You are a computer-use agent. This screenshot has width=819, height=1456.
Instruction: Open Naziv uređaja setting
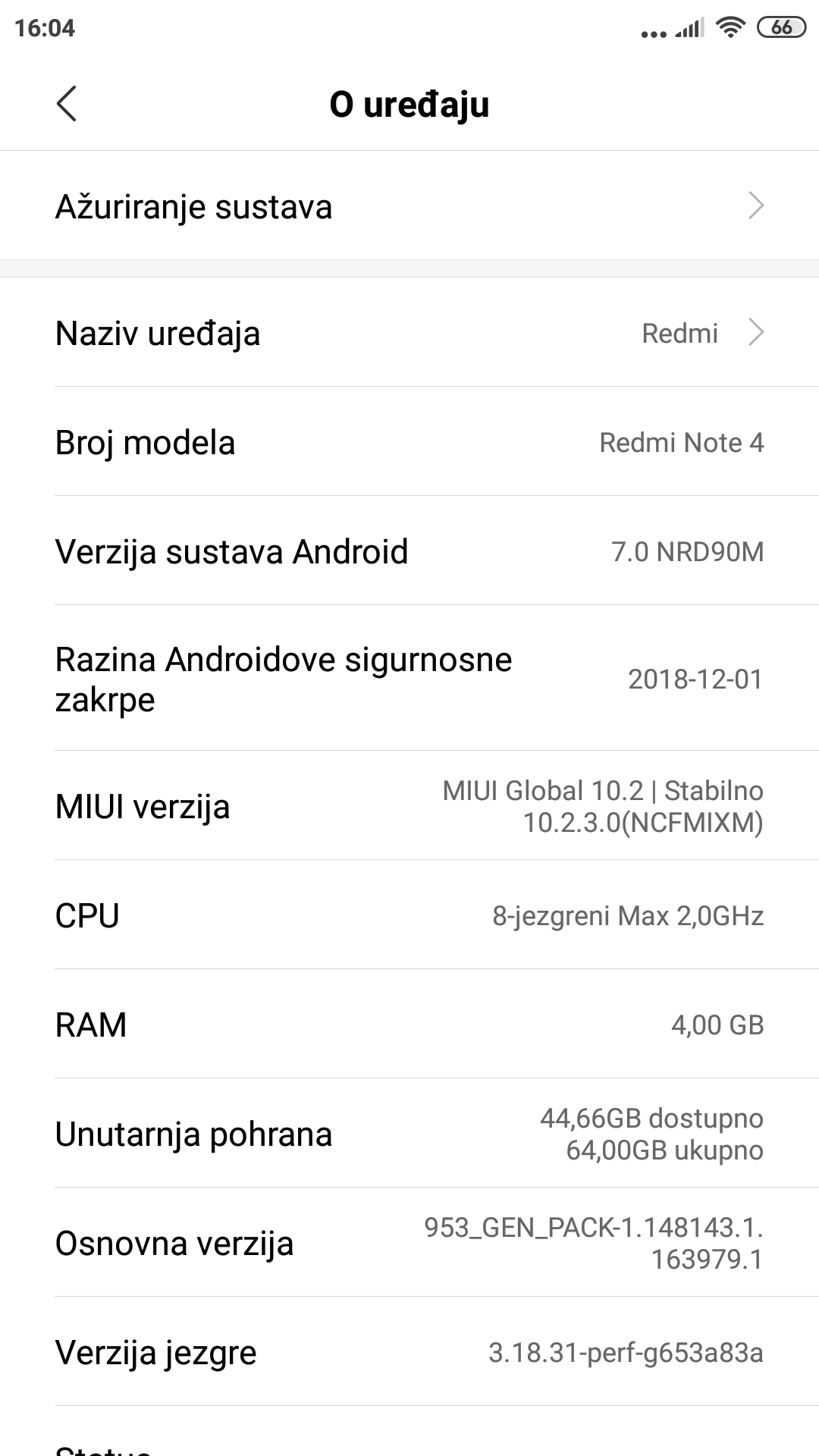click(x=409, y=333)
